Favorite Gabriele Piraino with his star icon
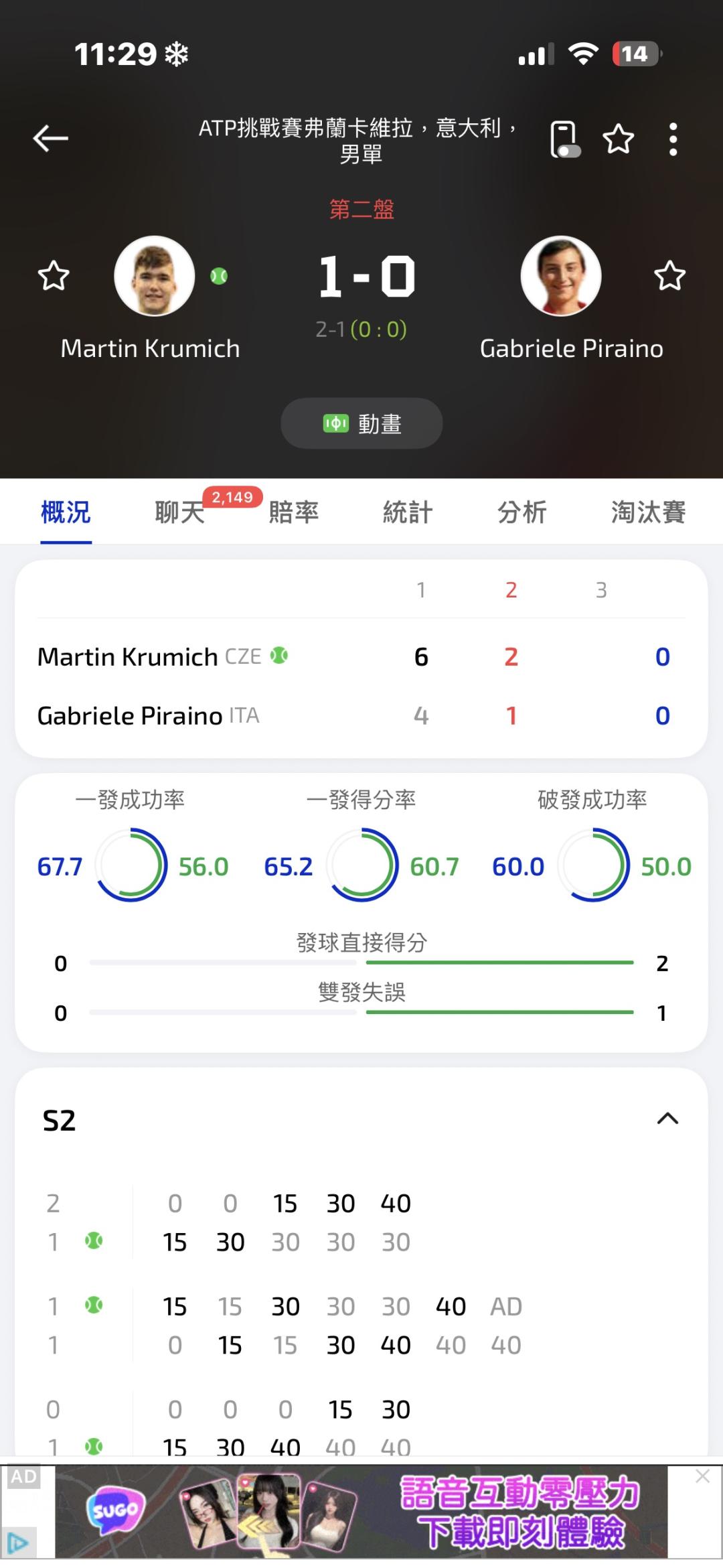 [x=669, y=276]
